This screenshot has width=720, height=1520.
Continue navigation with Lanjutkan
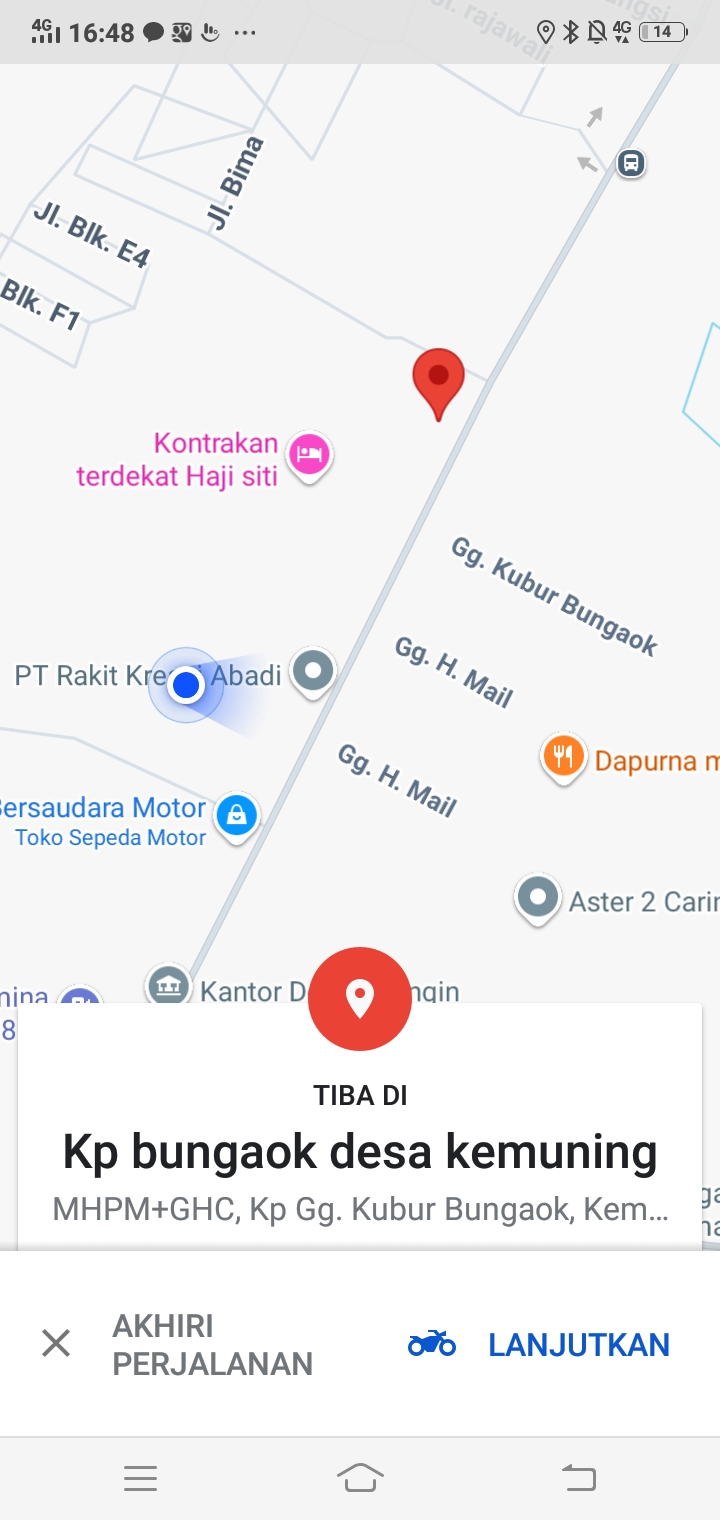pos(540,1344)
